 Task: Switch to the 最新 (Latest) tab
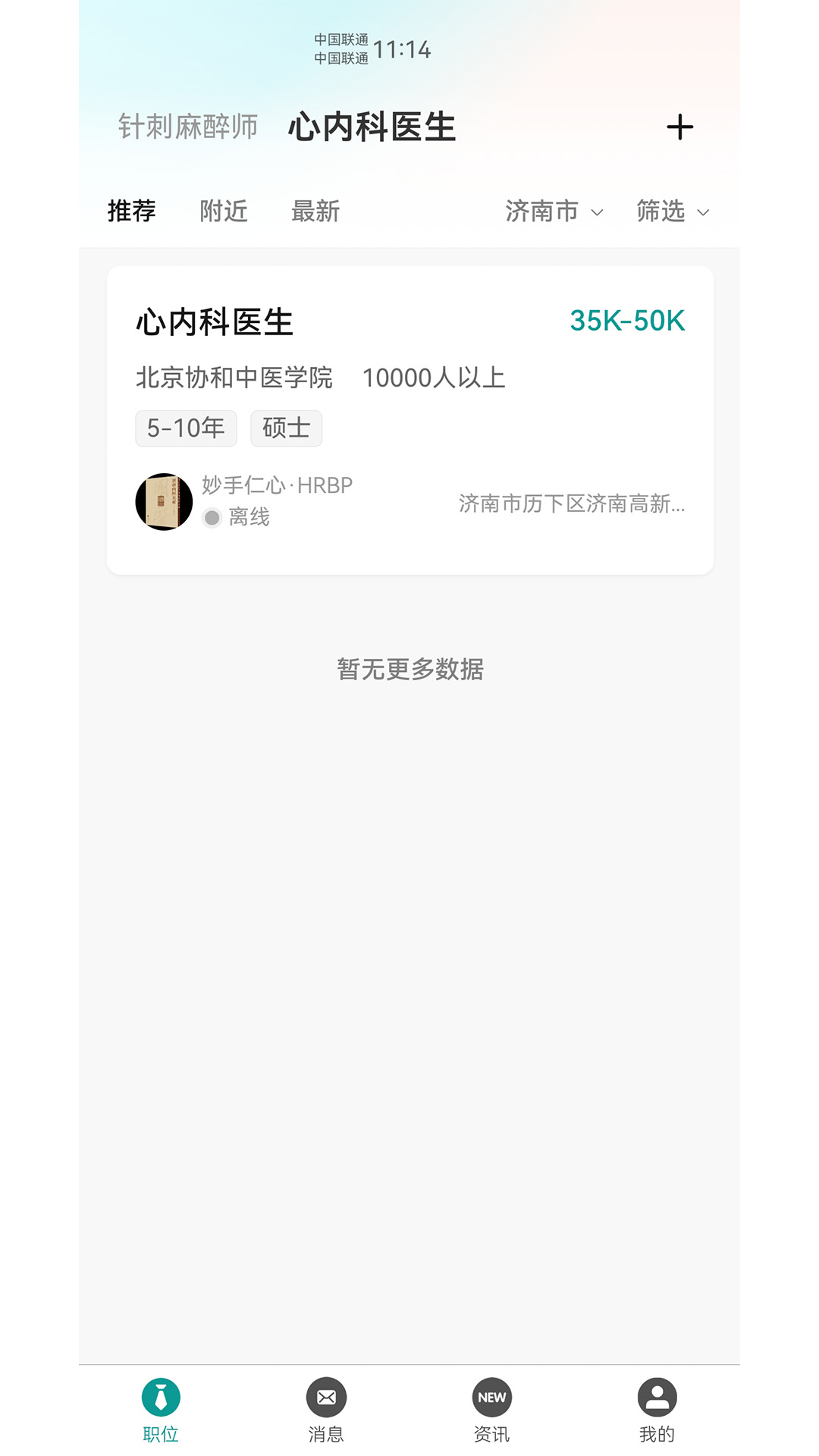coord(315,211)
